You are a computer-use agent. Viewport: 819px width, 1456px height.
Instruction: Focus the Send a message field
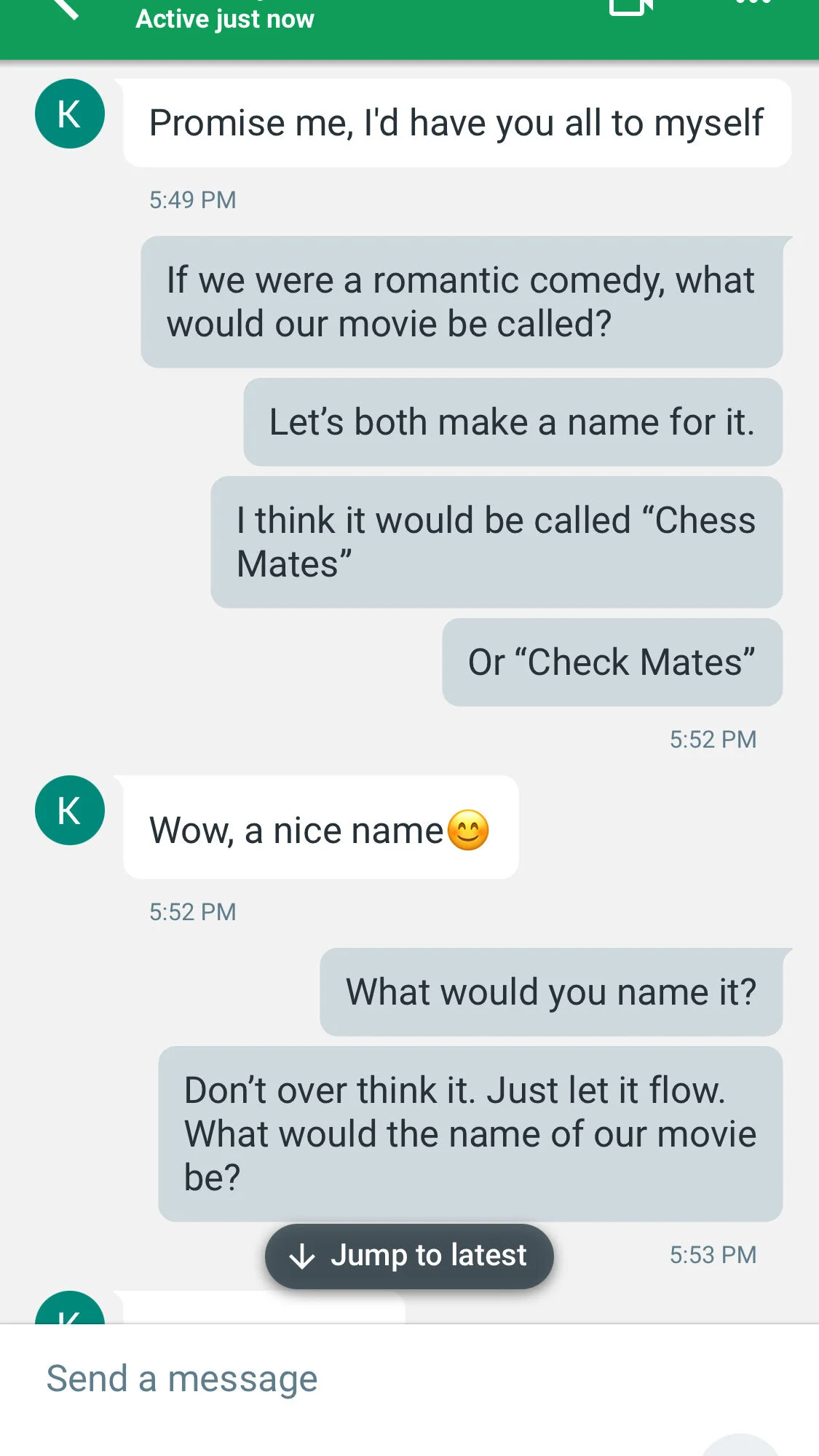click(364, 1378)
